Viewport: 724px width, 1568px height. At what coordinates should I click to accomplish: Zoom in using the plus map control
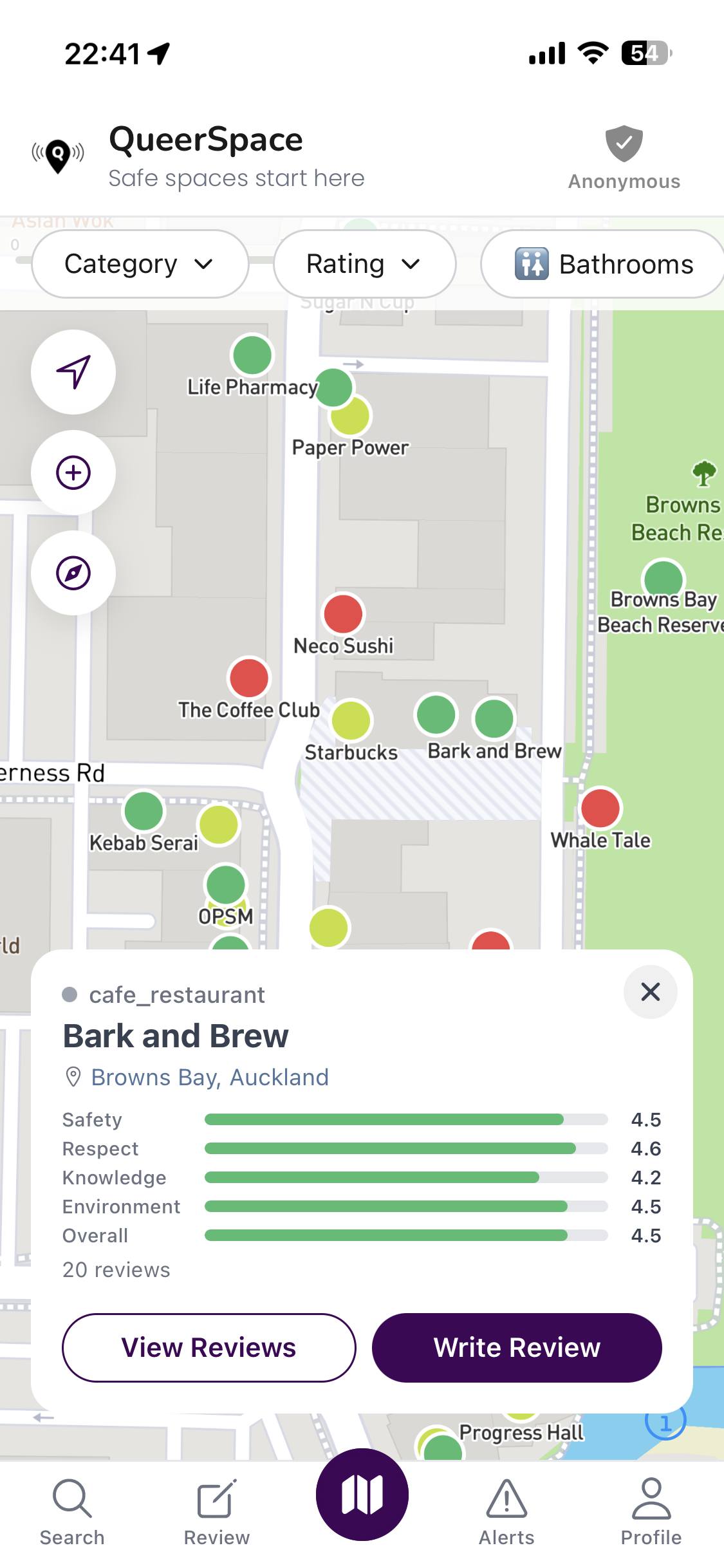[73, 472]
